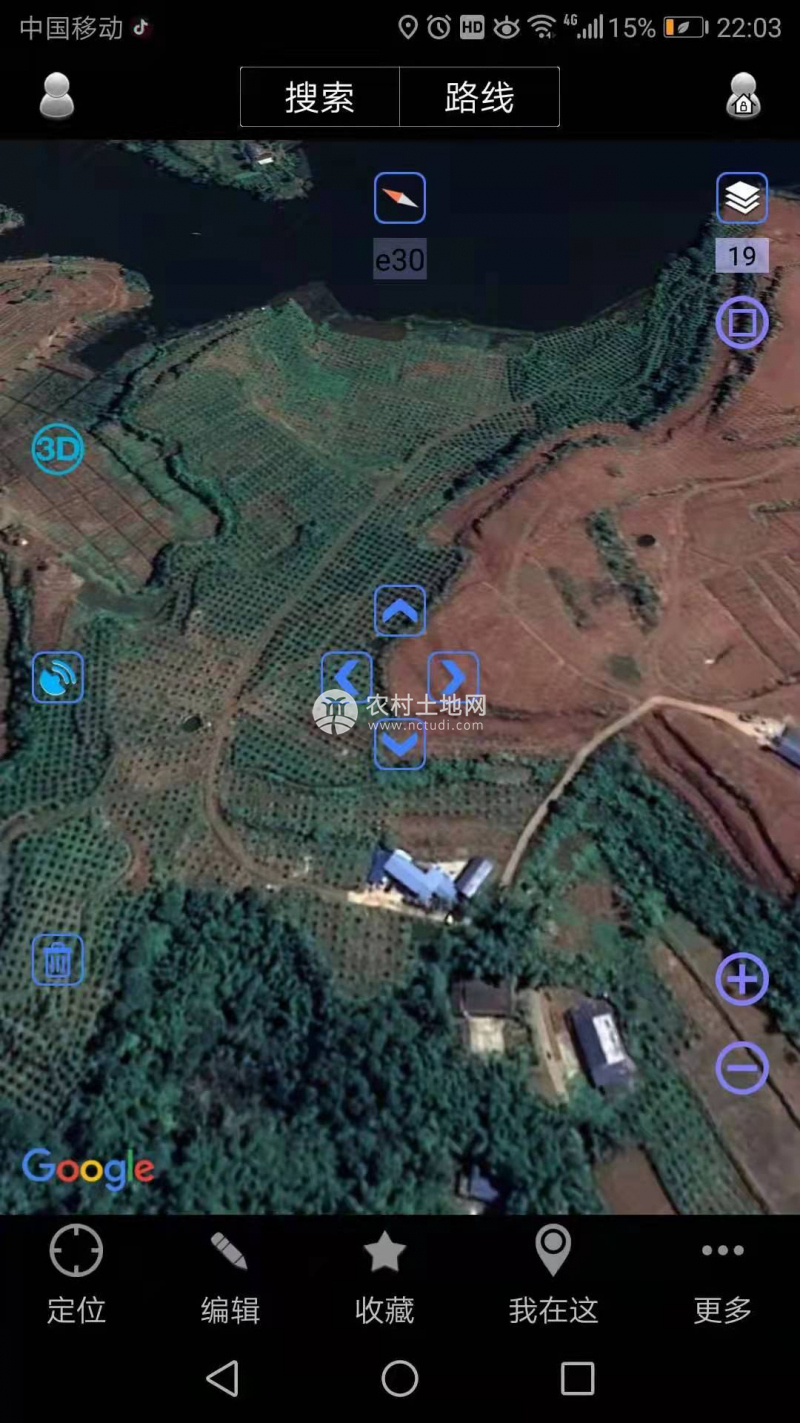Move the map right with arrow
Viewport: 800px width, 1423px height.
[453, 677]
